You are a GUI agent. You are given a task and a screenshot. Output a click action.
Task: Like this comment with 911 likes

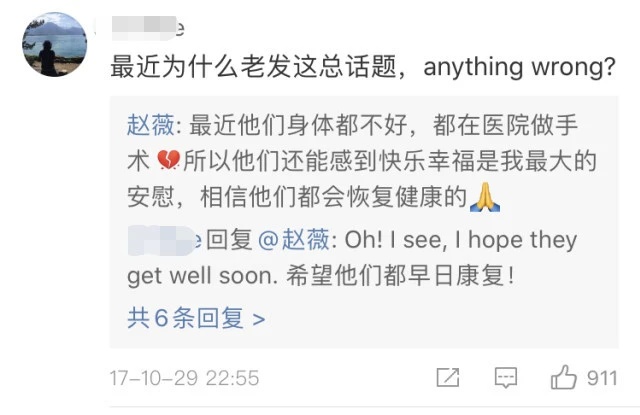566,378
